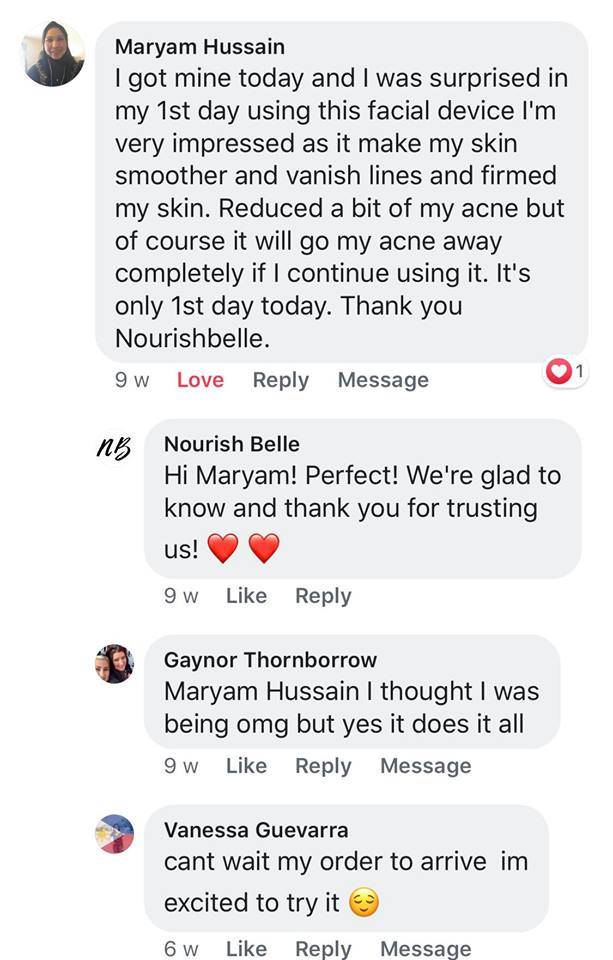Like Vanessa Guevarra's comment

pyautogui.click(x=246, y=948)
